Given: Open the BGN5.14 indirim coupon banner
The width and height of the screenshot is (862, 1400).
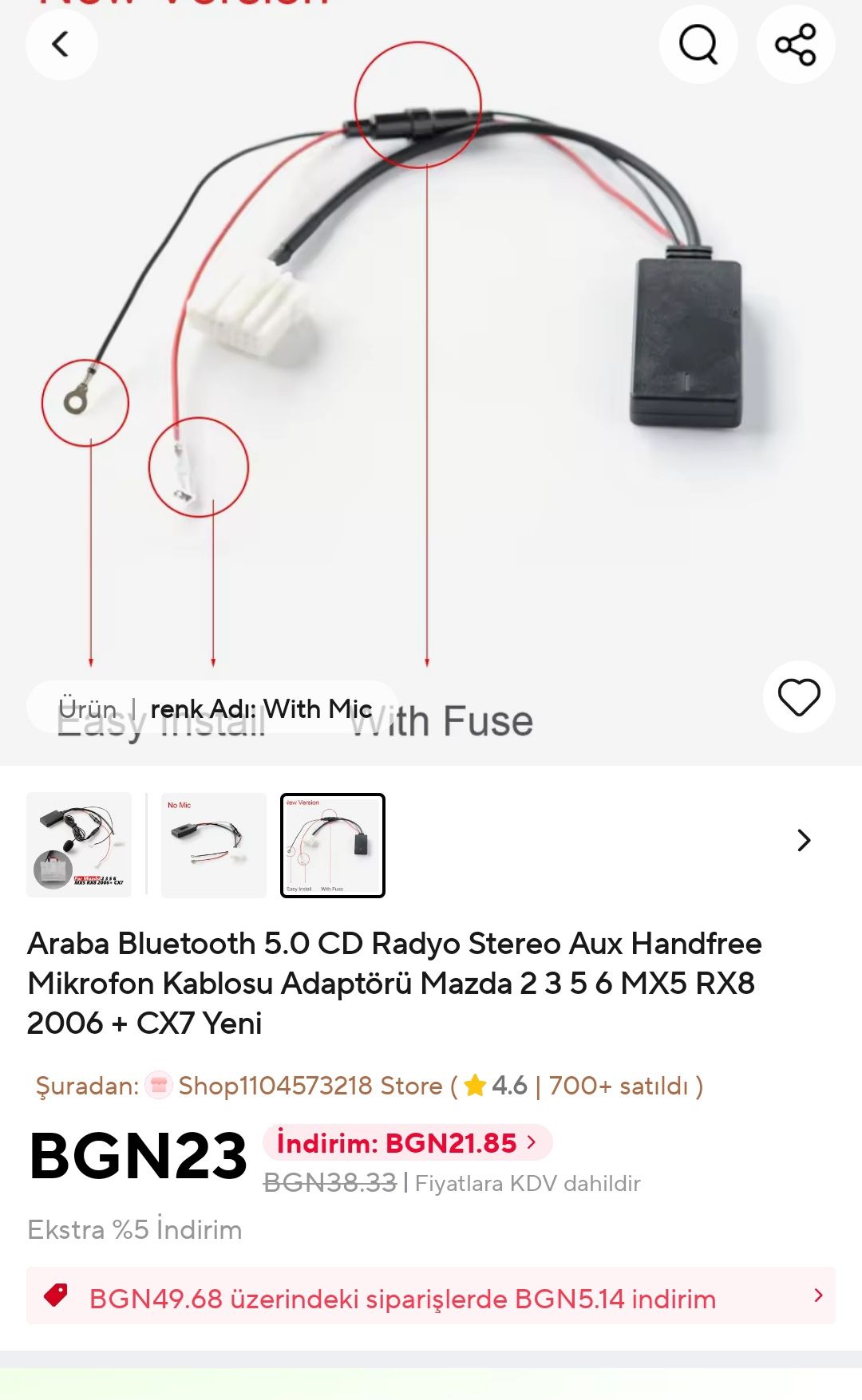Looking at the screenshot, I should tap(431, 1296).
